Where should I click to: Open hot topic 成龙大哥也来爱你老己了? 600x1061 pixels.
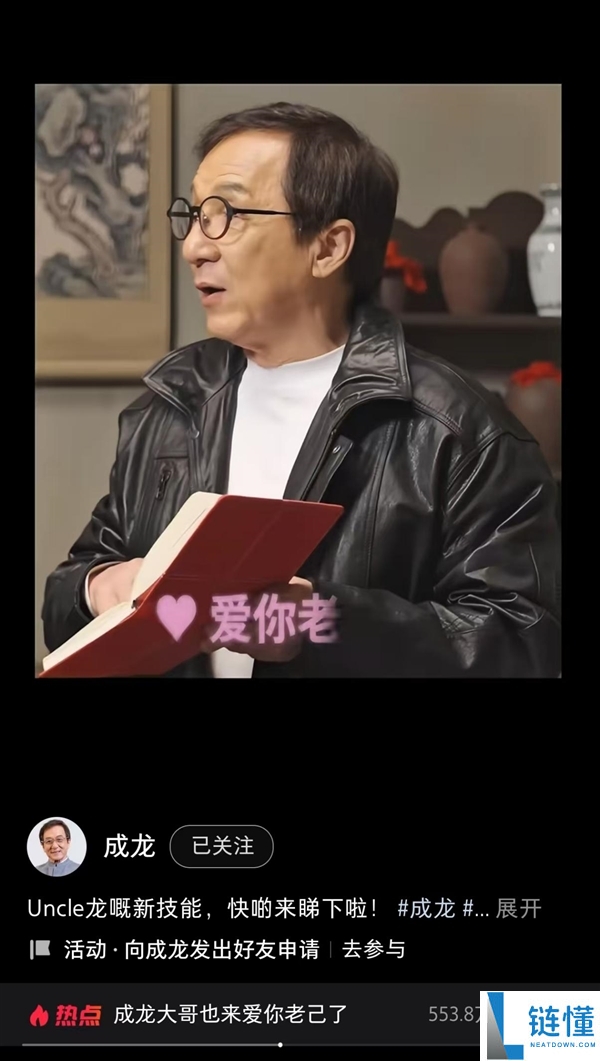(x=230, y=1014)
